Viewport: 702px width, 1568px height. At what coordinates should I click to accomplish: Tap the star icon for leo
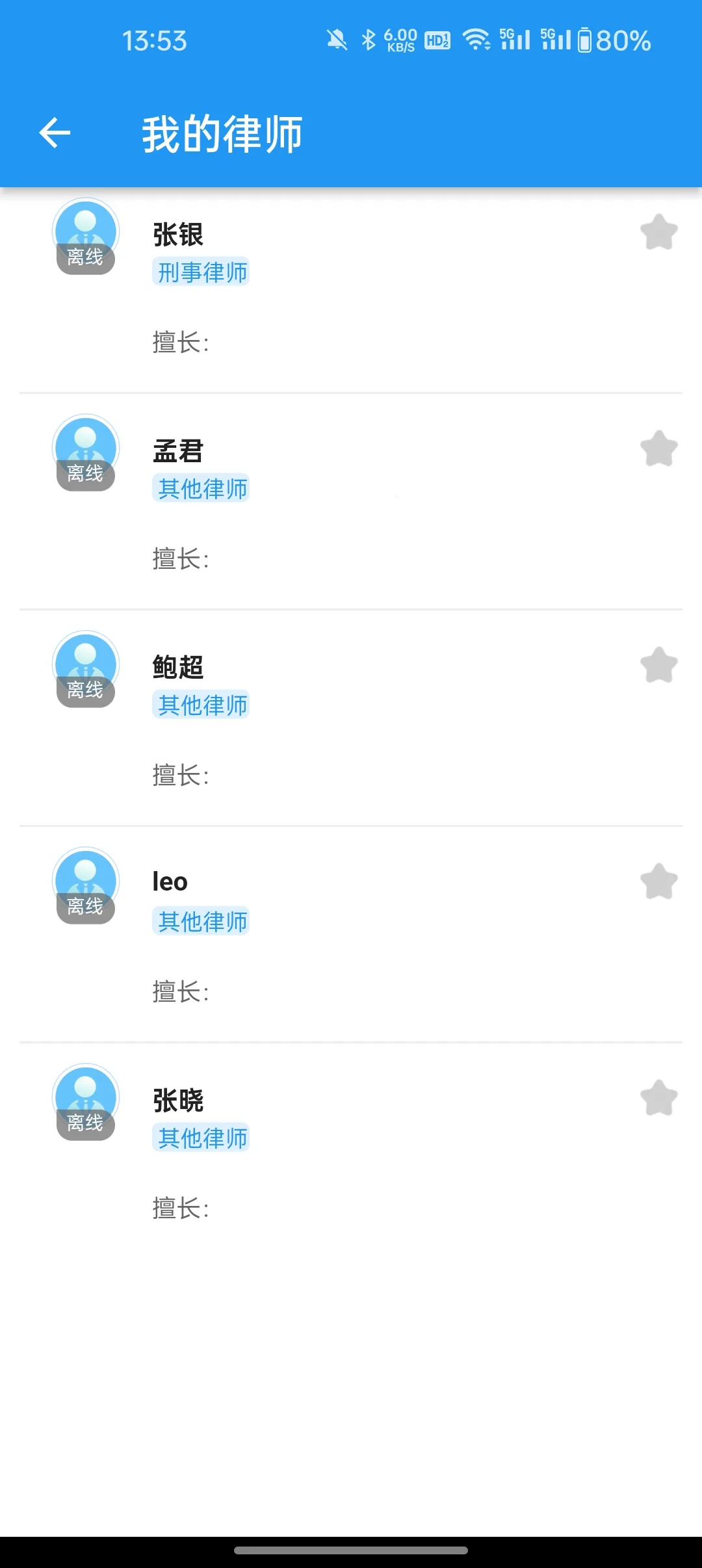[658, 882]
